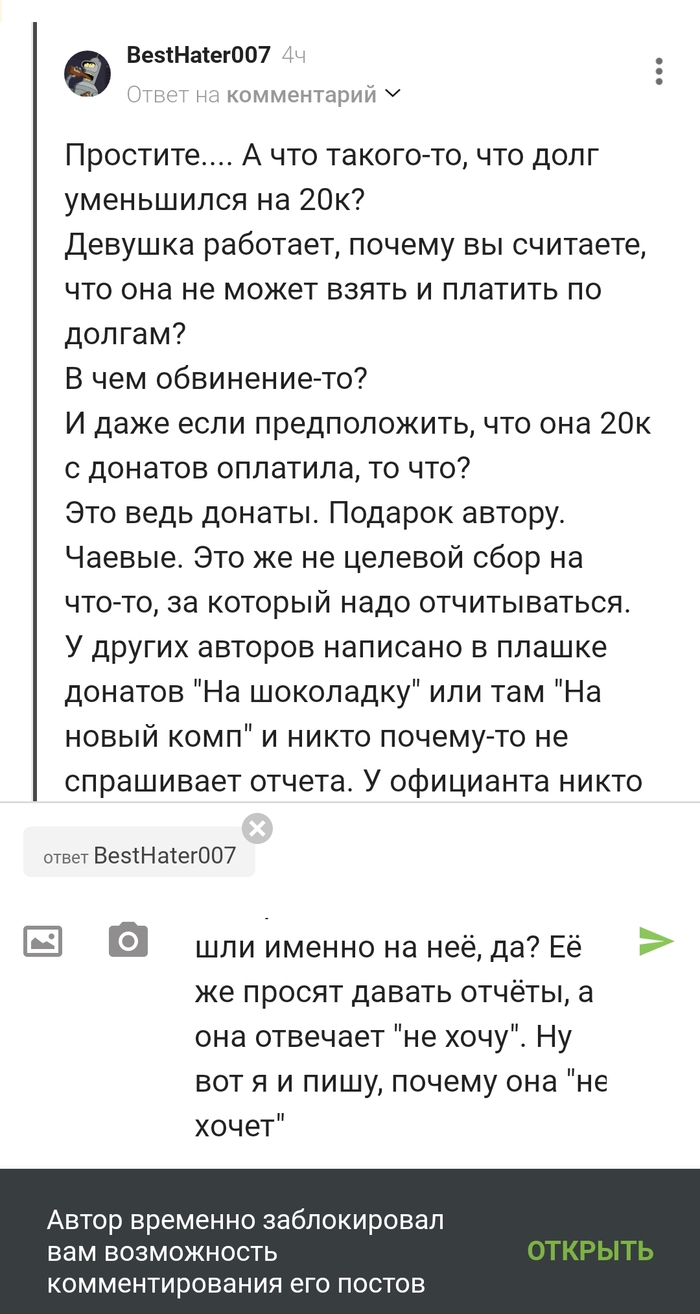This screenshot has height=1314, width=700.
Task: Open the overflow menu on BestHater007's comment
Action: pos(658,72)
